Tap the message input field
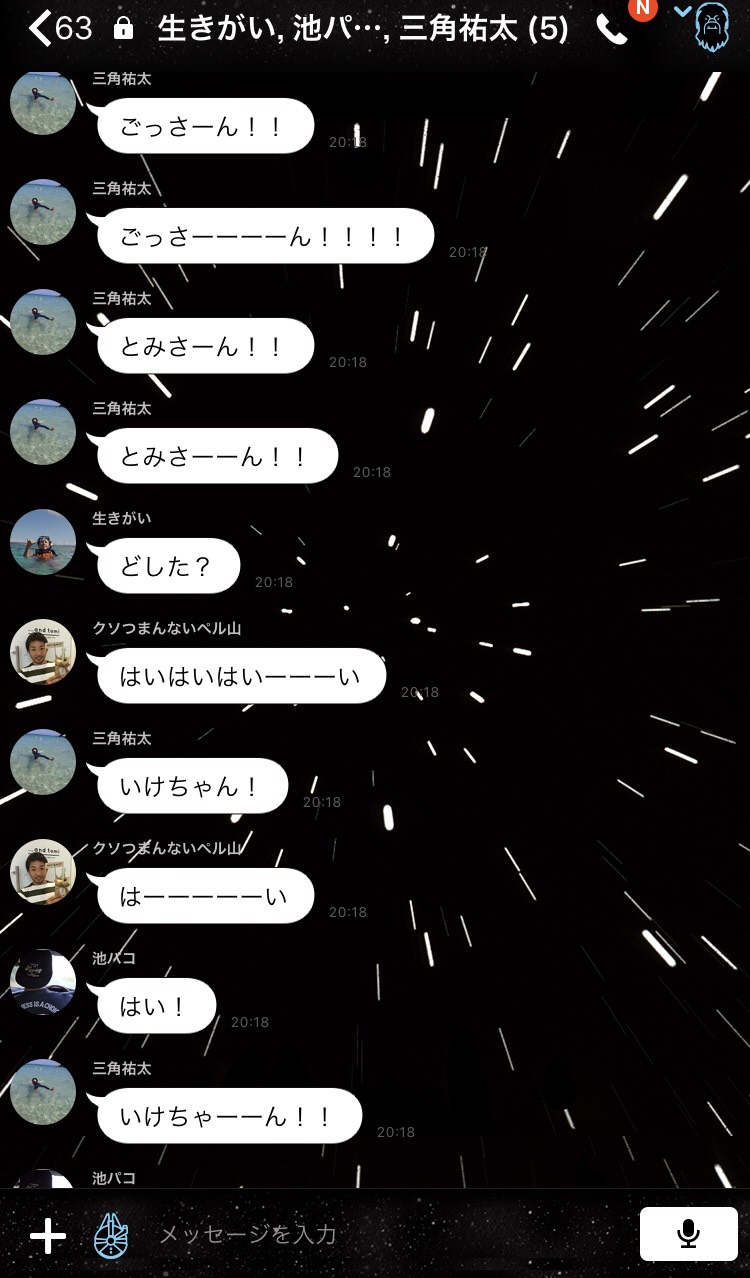The image size is (750, 1278). (380, 1235)
